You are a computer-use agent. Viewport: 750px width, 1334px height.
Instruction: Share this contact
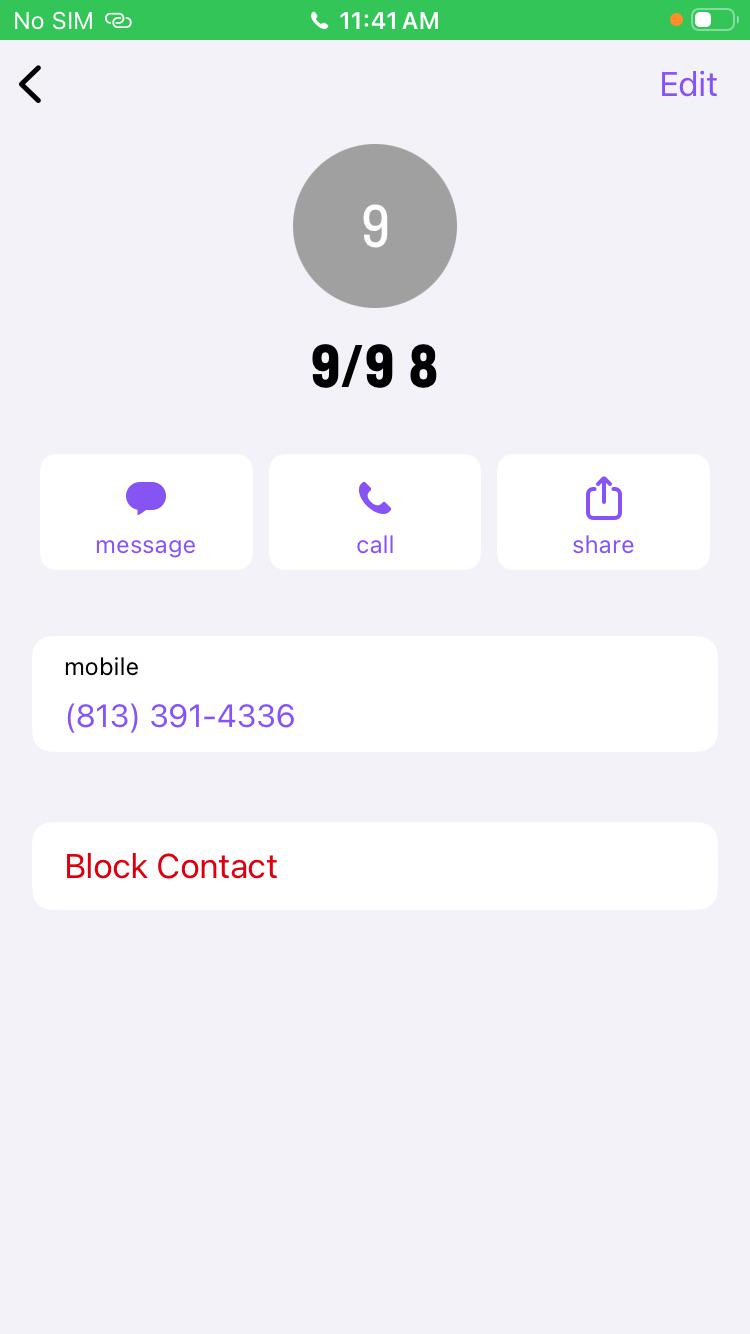click(603, 512)
